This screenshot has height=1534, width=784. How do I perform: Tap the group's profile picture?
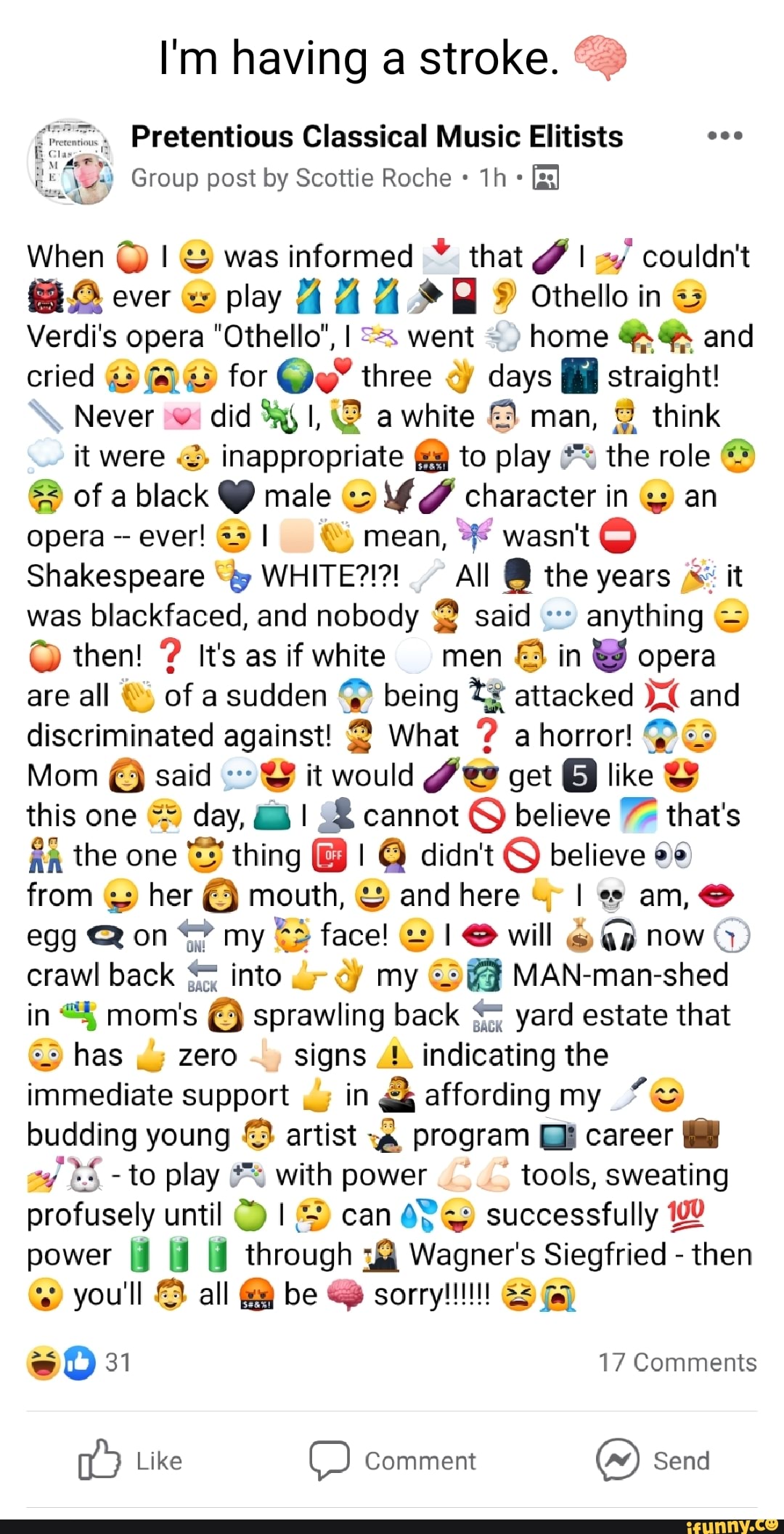pyautogui.click(x=69, y=161)
